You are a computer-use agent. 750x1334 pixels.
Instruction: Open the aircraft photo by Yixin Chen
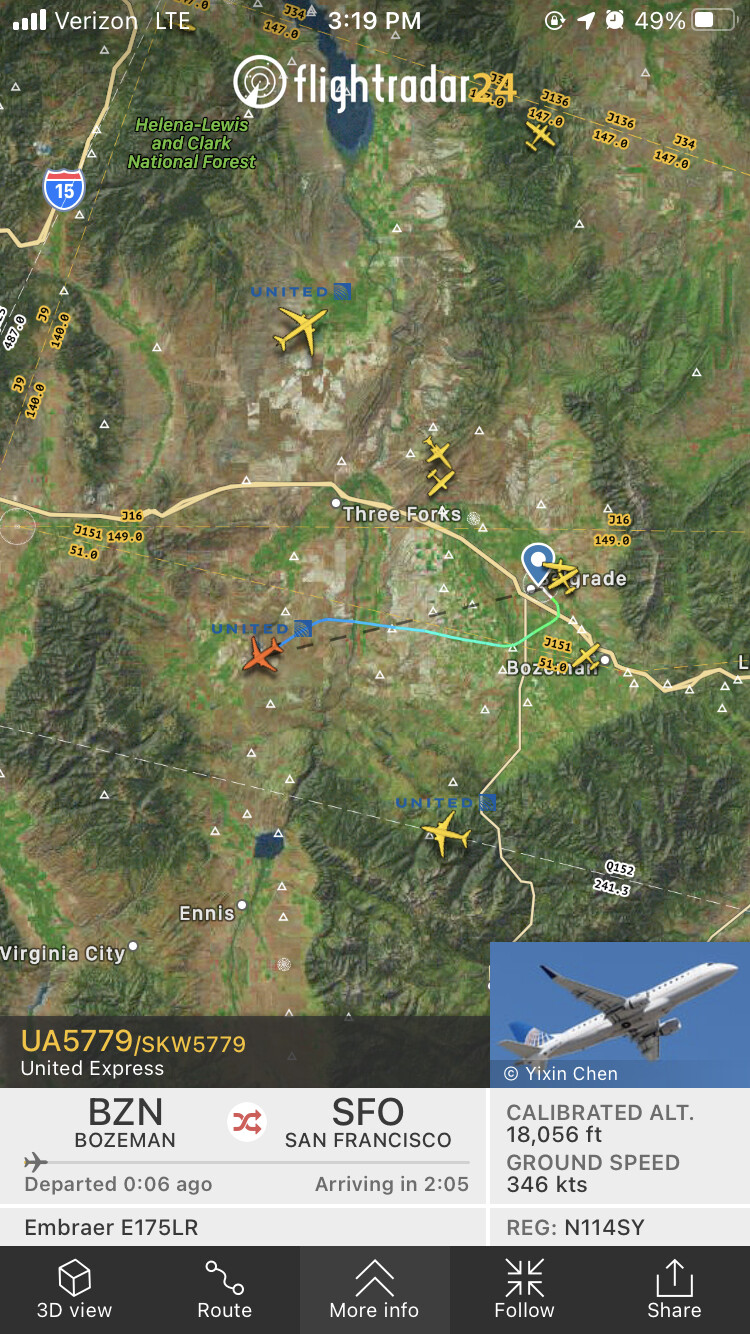point(619,1014)
